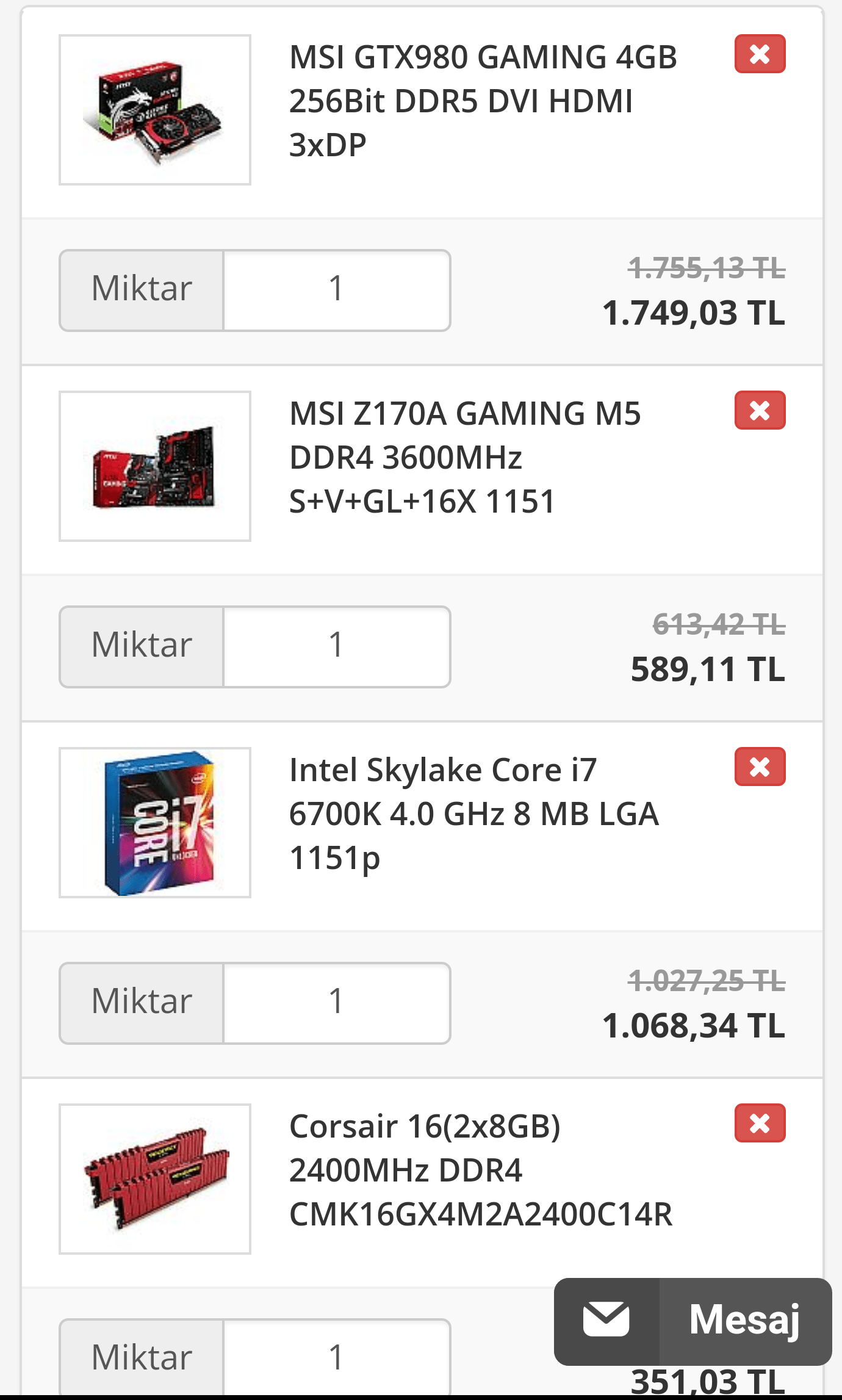View MSI Z170A GAMING M5 product title
The height and width of the screenshot is (1400, 842).
[x=465, y=457]
